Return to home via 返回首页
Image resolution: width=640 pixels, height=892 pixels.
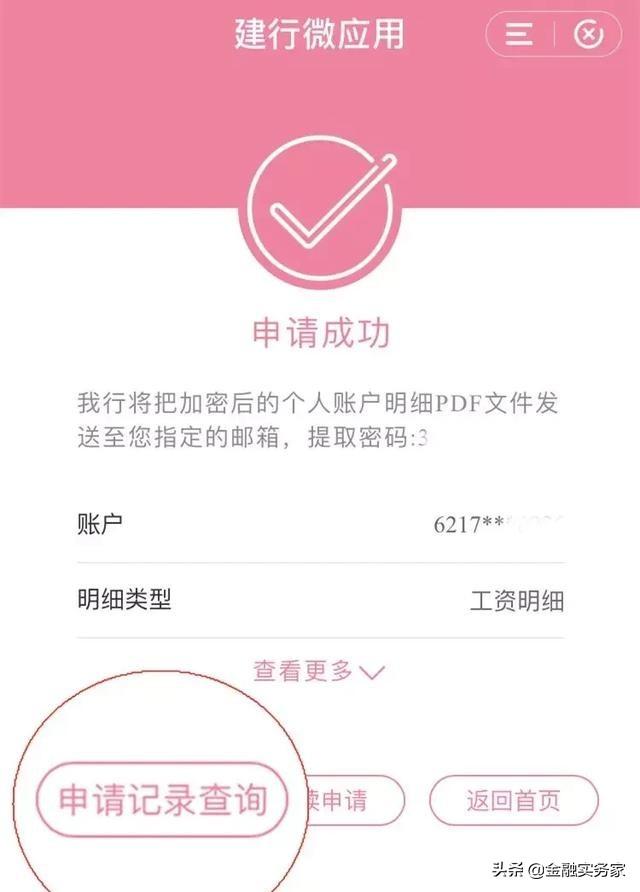(x=513, y=799)
